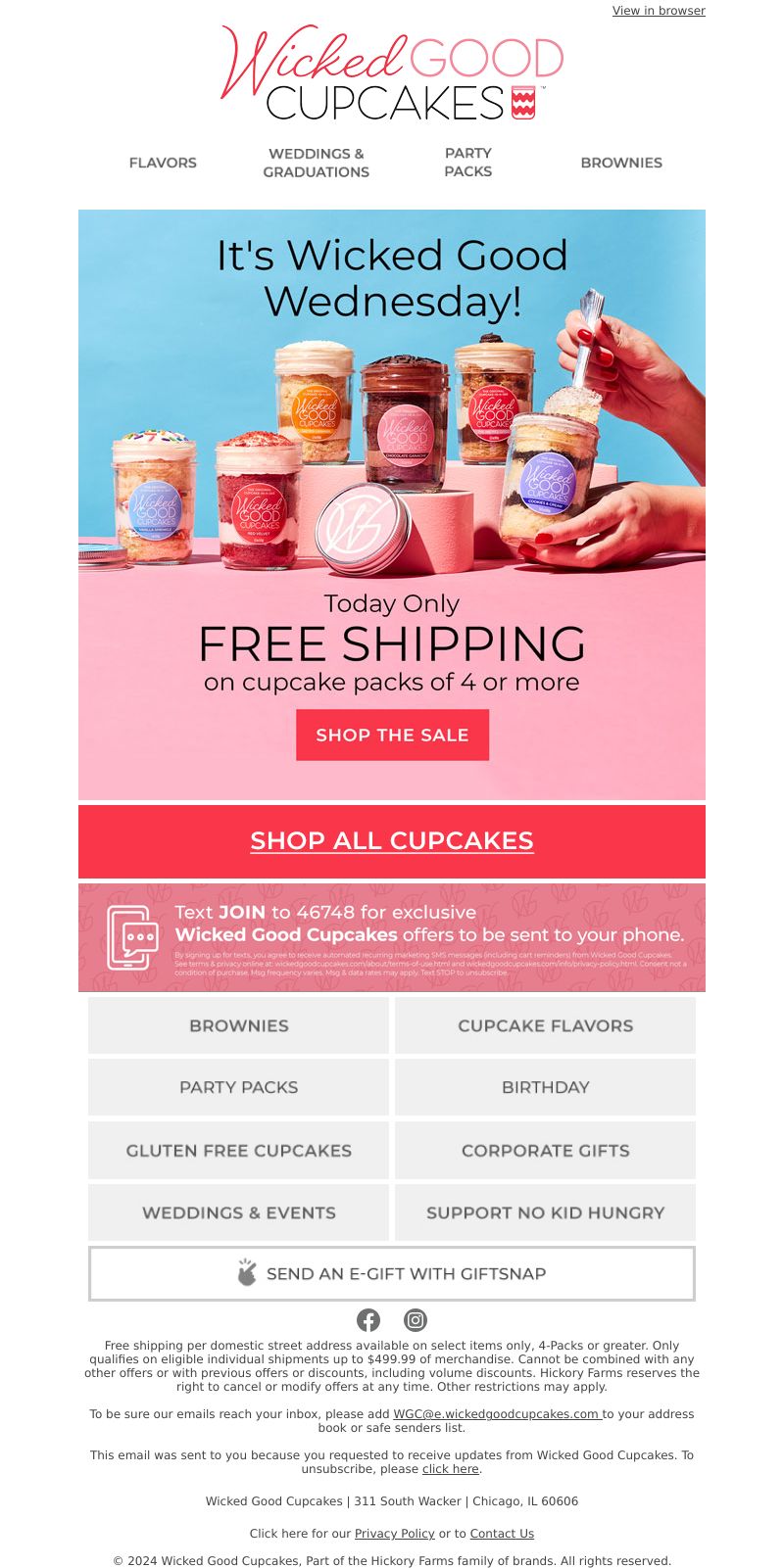Tap the Cupcake Flavors tile

click(545, 1025)
